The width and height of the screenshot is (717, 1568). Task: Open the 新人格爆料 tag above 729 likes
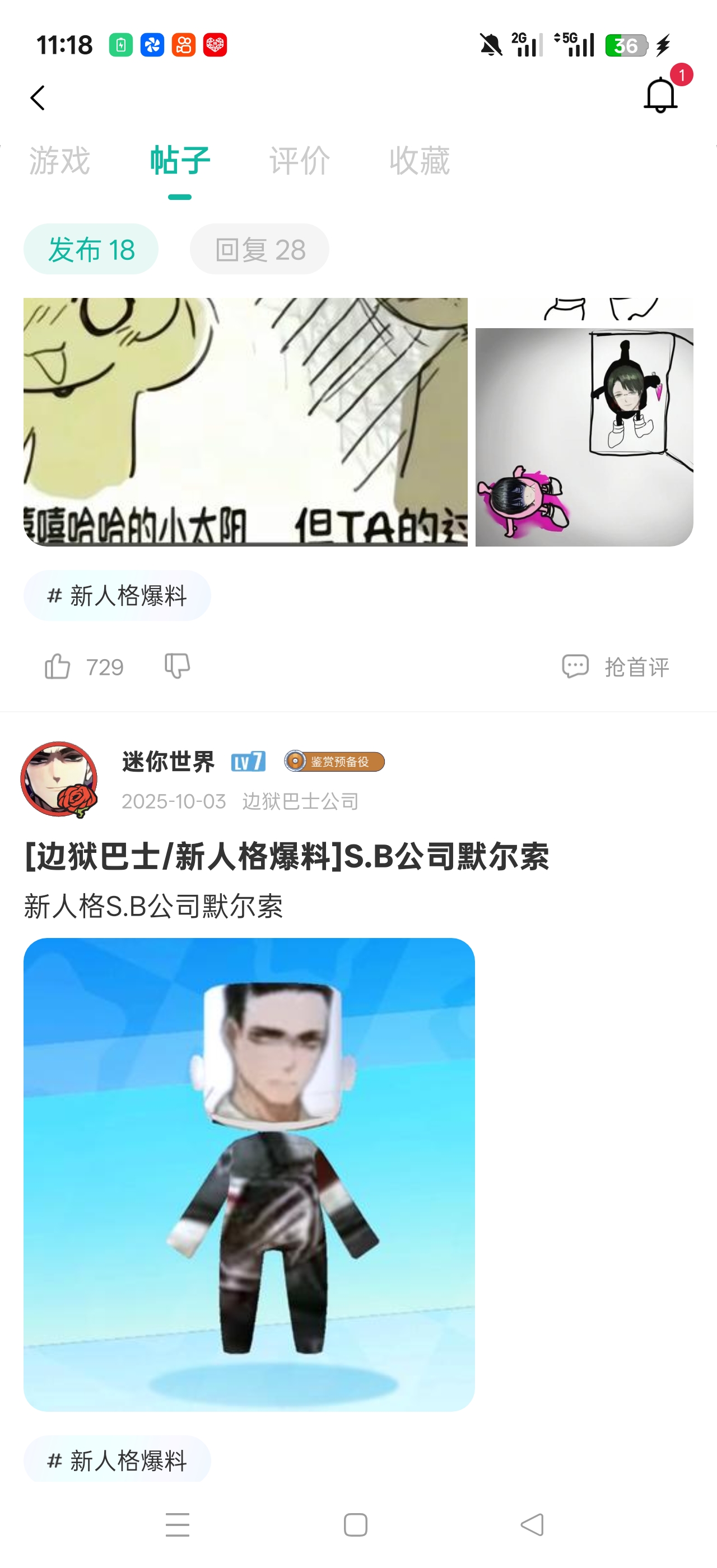118,595
